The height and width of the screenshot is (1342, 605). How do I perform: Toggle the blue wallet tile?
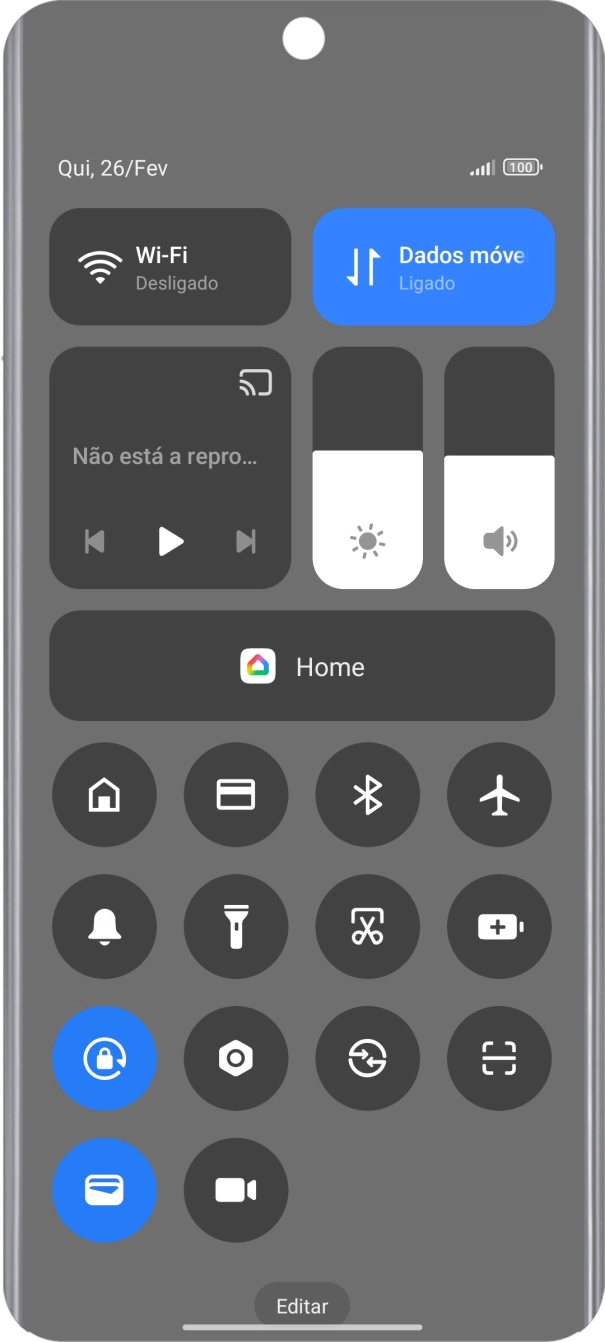(104, 1190)
